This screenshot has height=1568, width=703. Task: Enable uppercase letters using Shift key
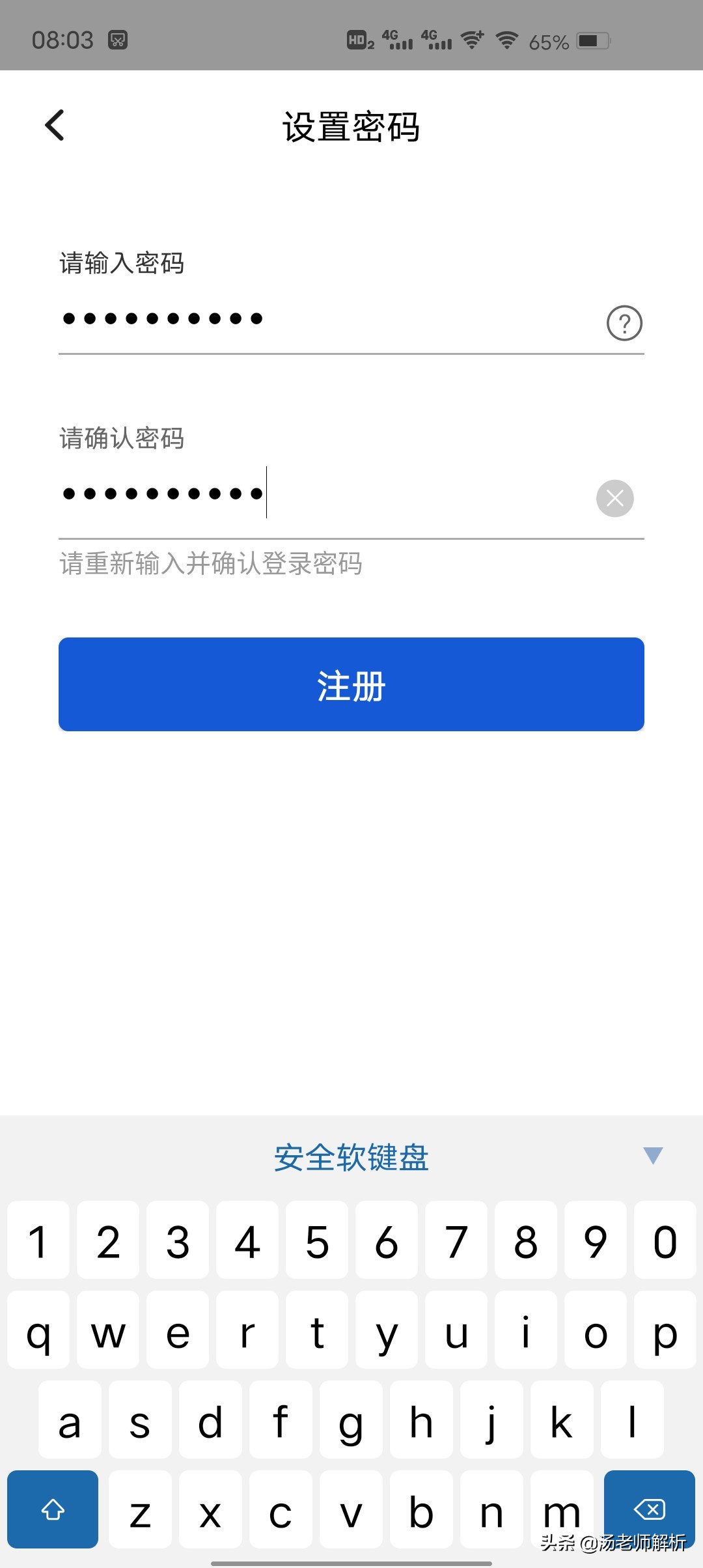coord(52,1509)
